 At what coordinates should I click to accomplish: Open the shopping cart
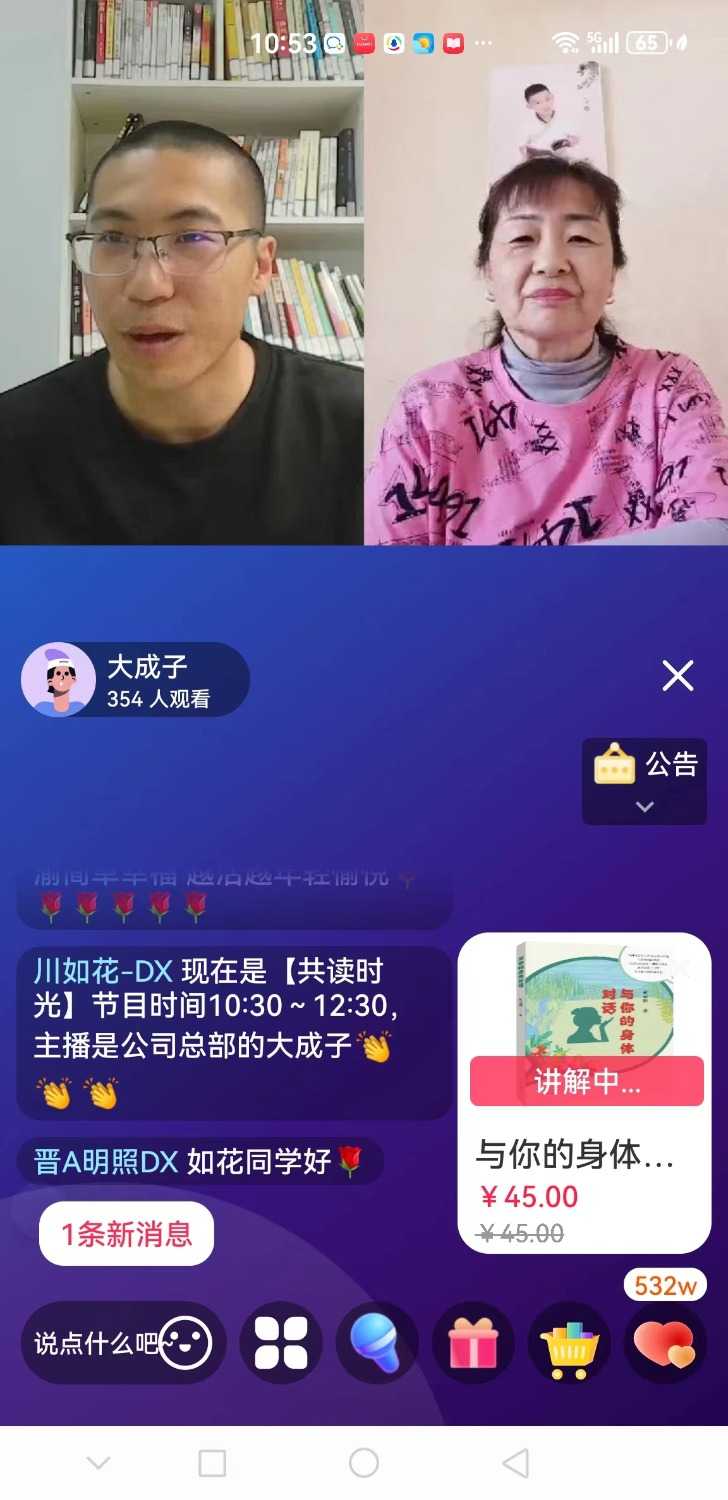569,1343
